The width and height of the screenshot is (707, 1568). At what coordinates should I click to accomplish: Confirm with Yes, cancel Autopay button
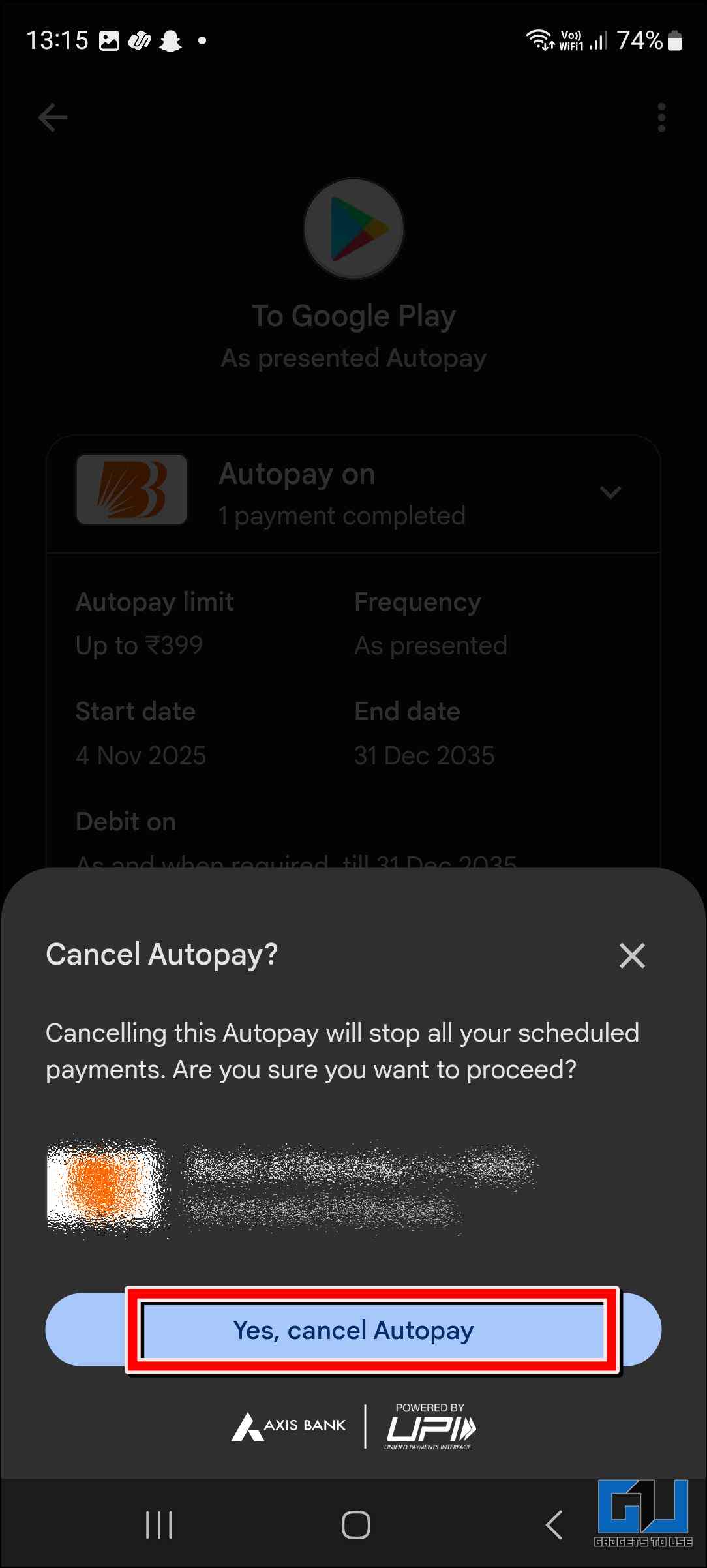[353, 1330]
